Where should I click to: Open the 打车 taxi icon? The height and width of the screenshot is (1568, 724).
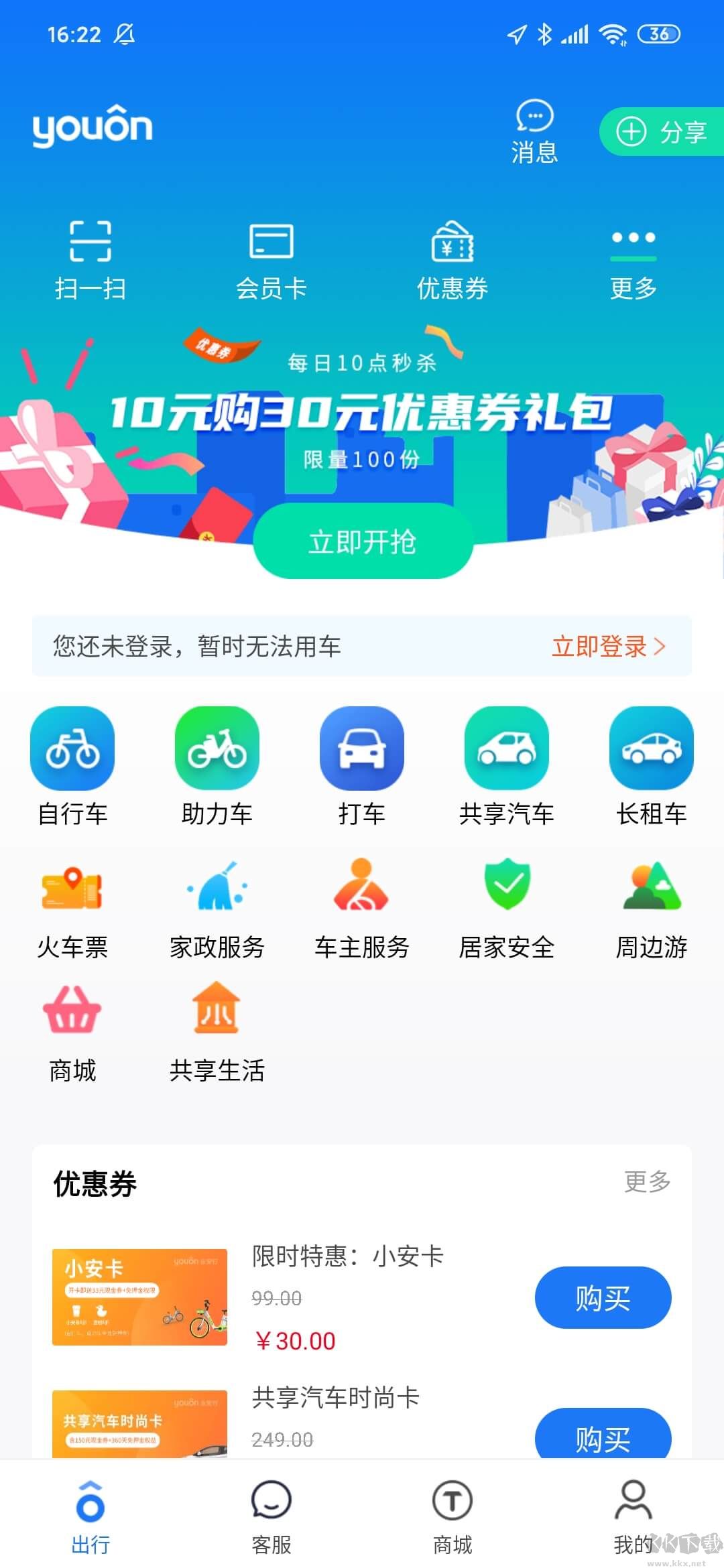pos(362,750)
